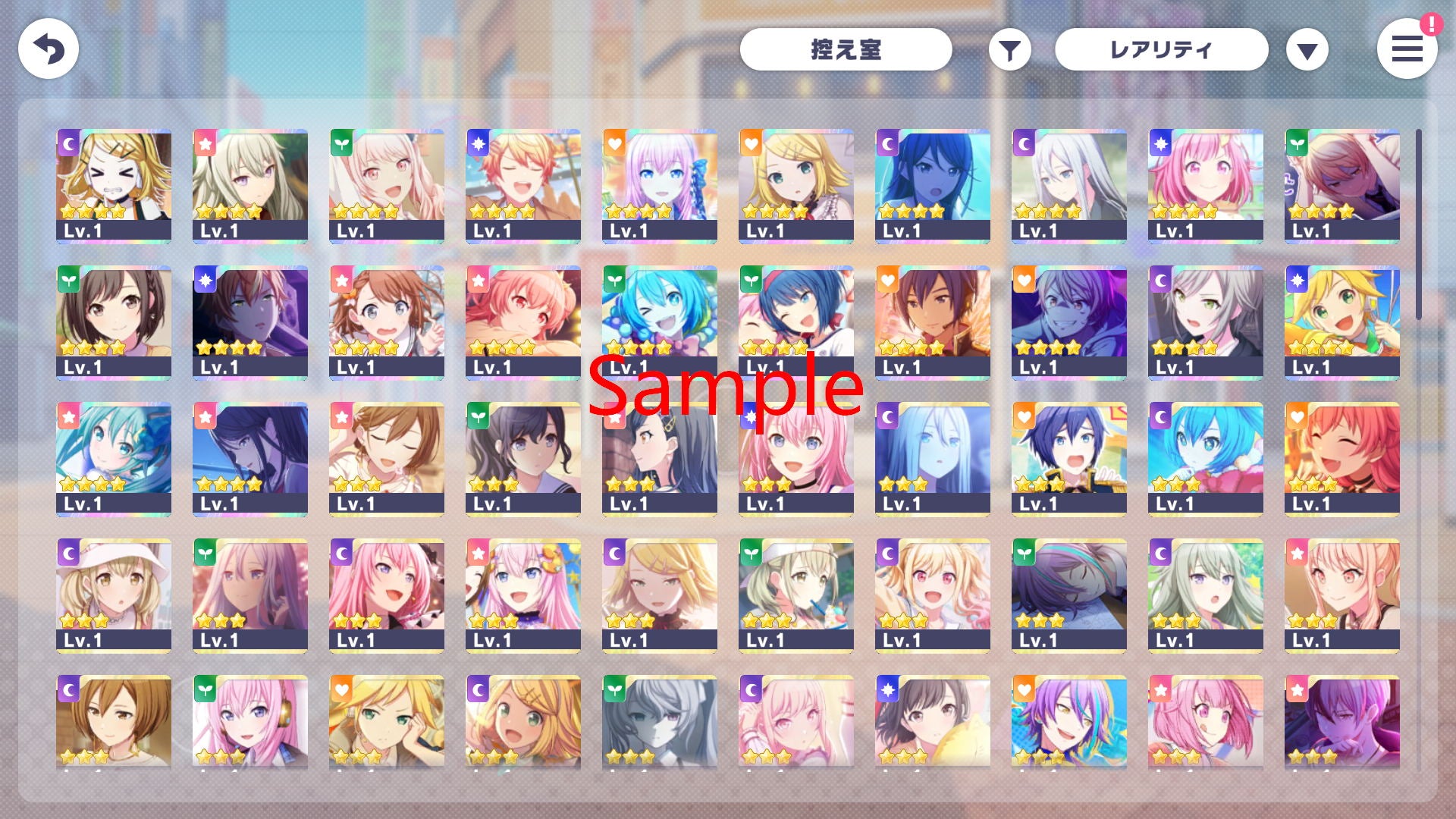Select the dark blue-haired girl with moon icon card
Viewport: 1456px width, 819px height.
coord(933,186)
